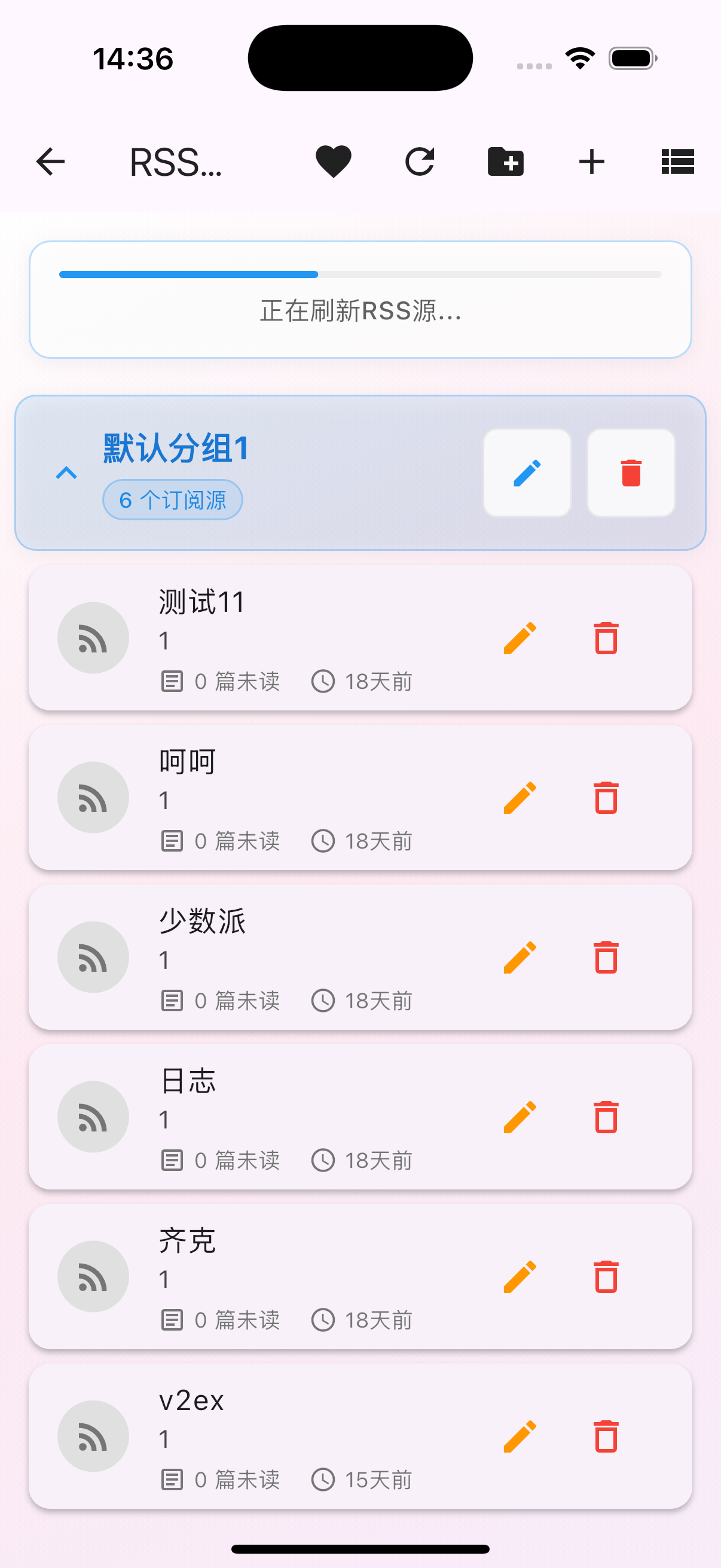Collapse the 默认分组1 group
Screen dimensions: 721x1568
[67, 473]
